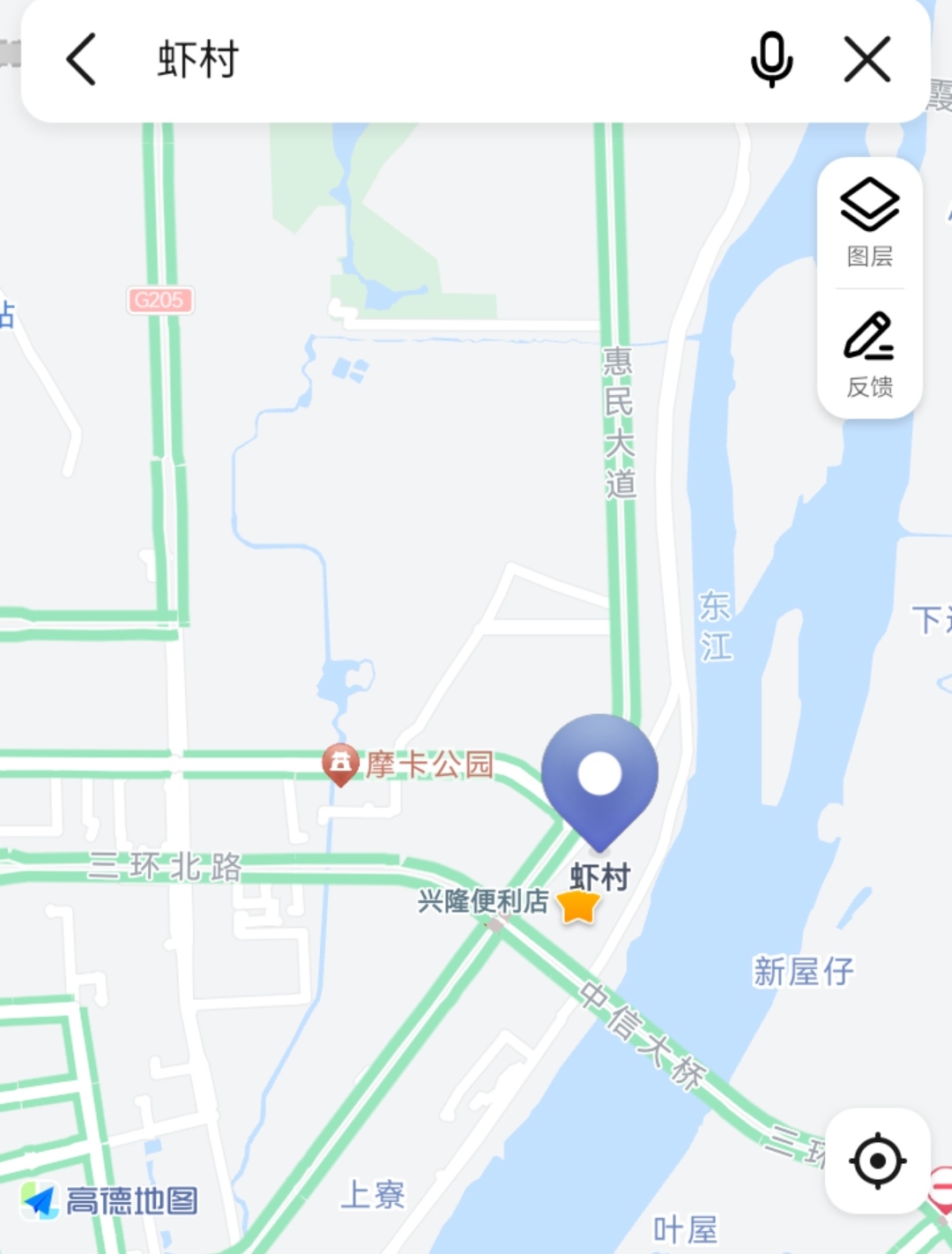This screenshot has height=1254, width=952.
Task: Open the 摩卡公园 place marker
Action: coord(340,764)
